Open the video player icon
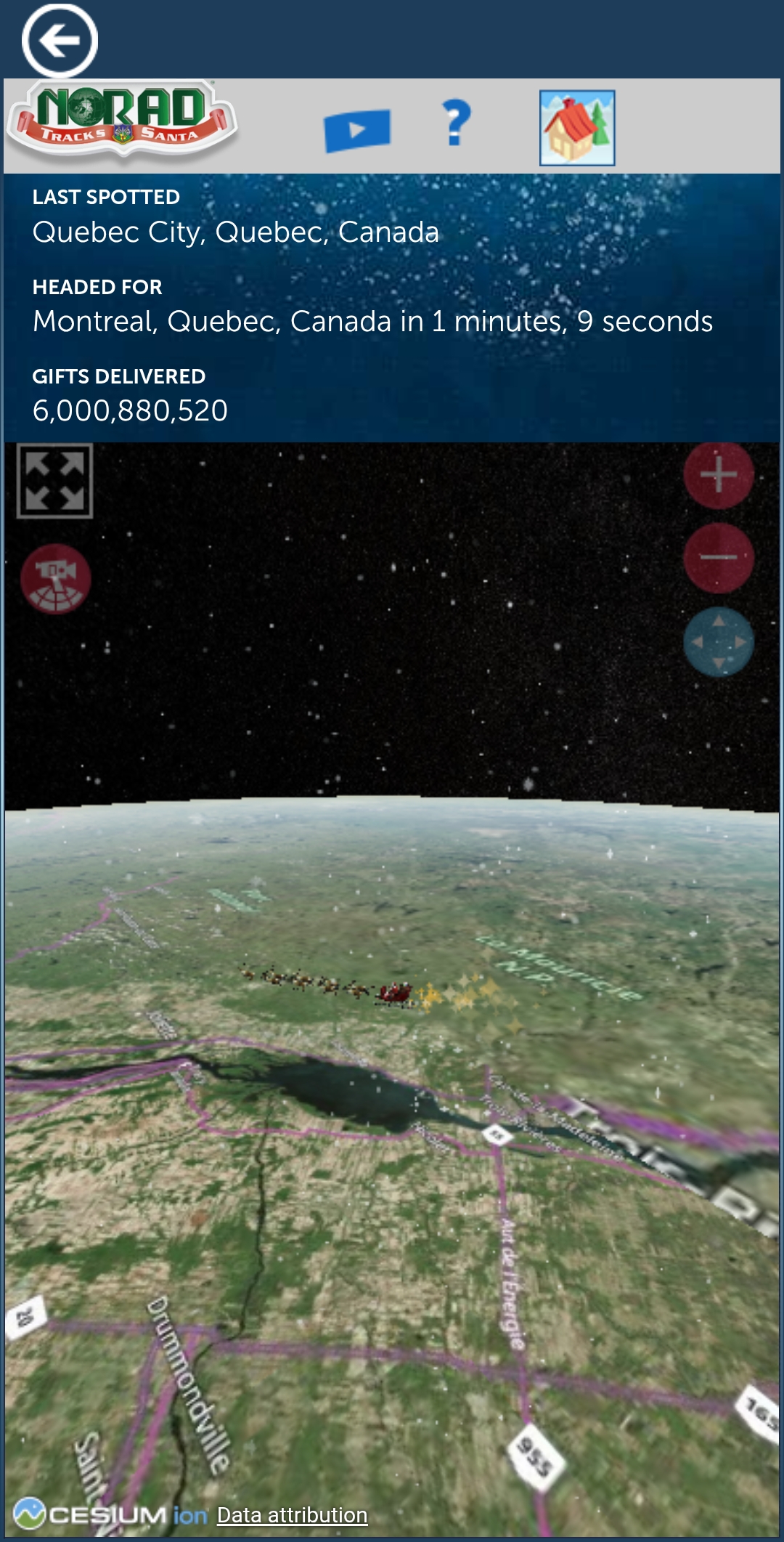784x1542 pixels. pos(357,130)
